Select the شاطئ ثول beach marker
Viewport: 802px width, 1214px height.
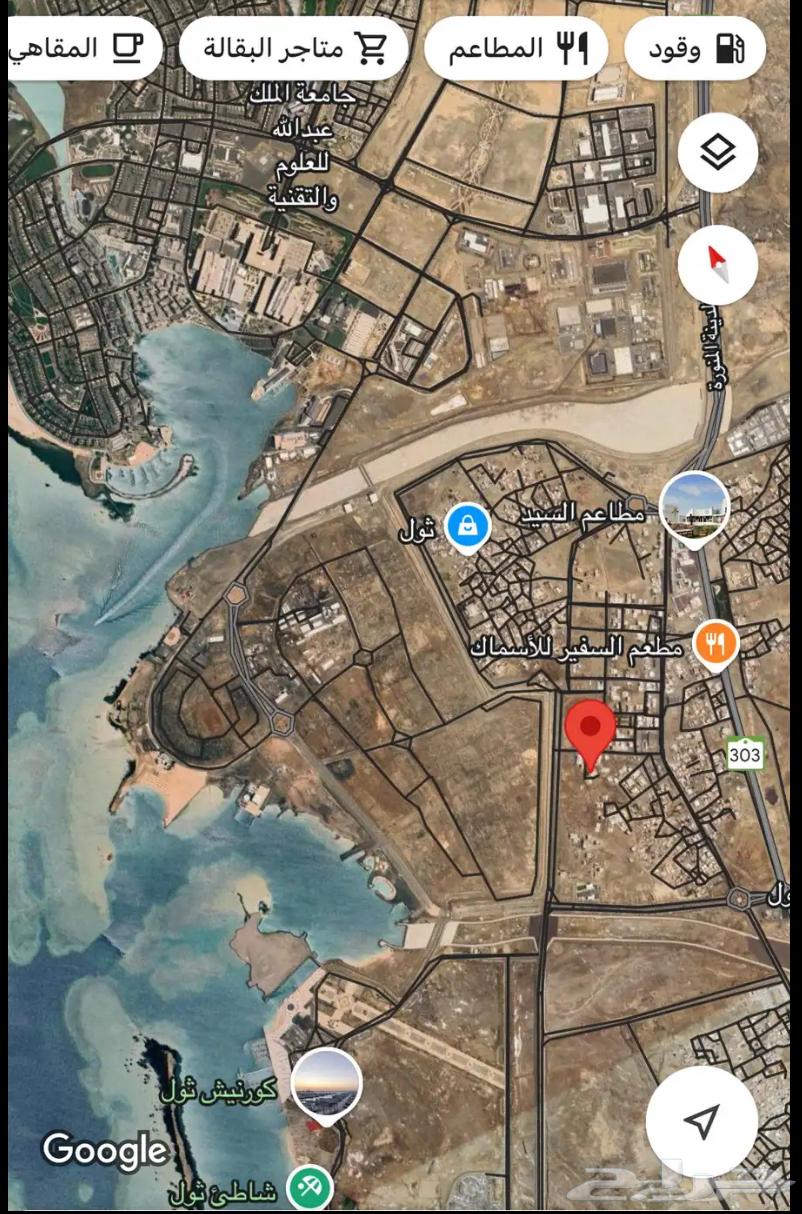(310, 1188)
